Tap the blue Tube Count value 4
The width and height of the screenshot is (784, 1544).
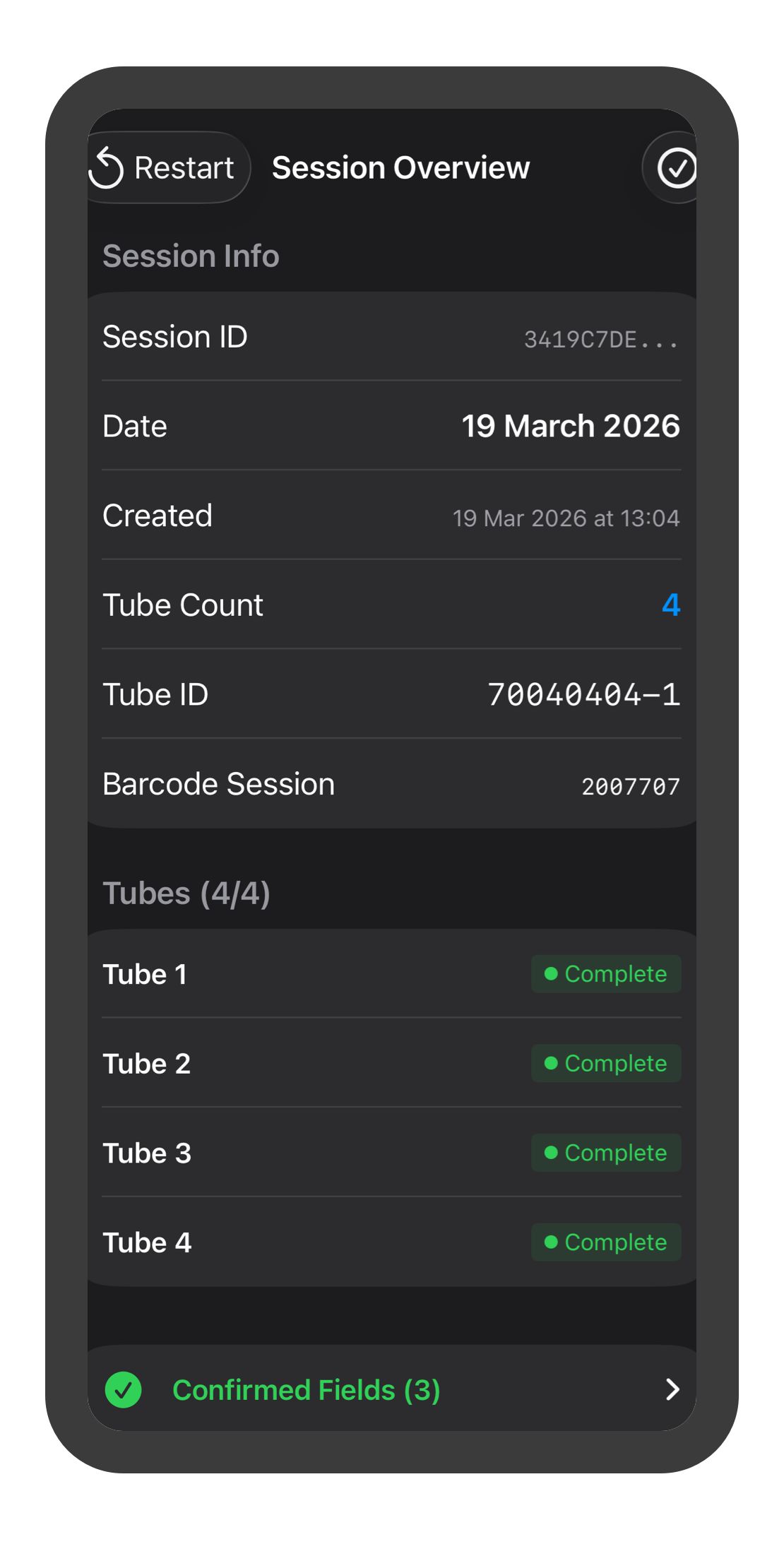[x=670, y=605]
